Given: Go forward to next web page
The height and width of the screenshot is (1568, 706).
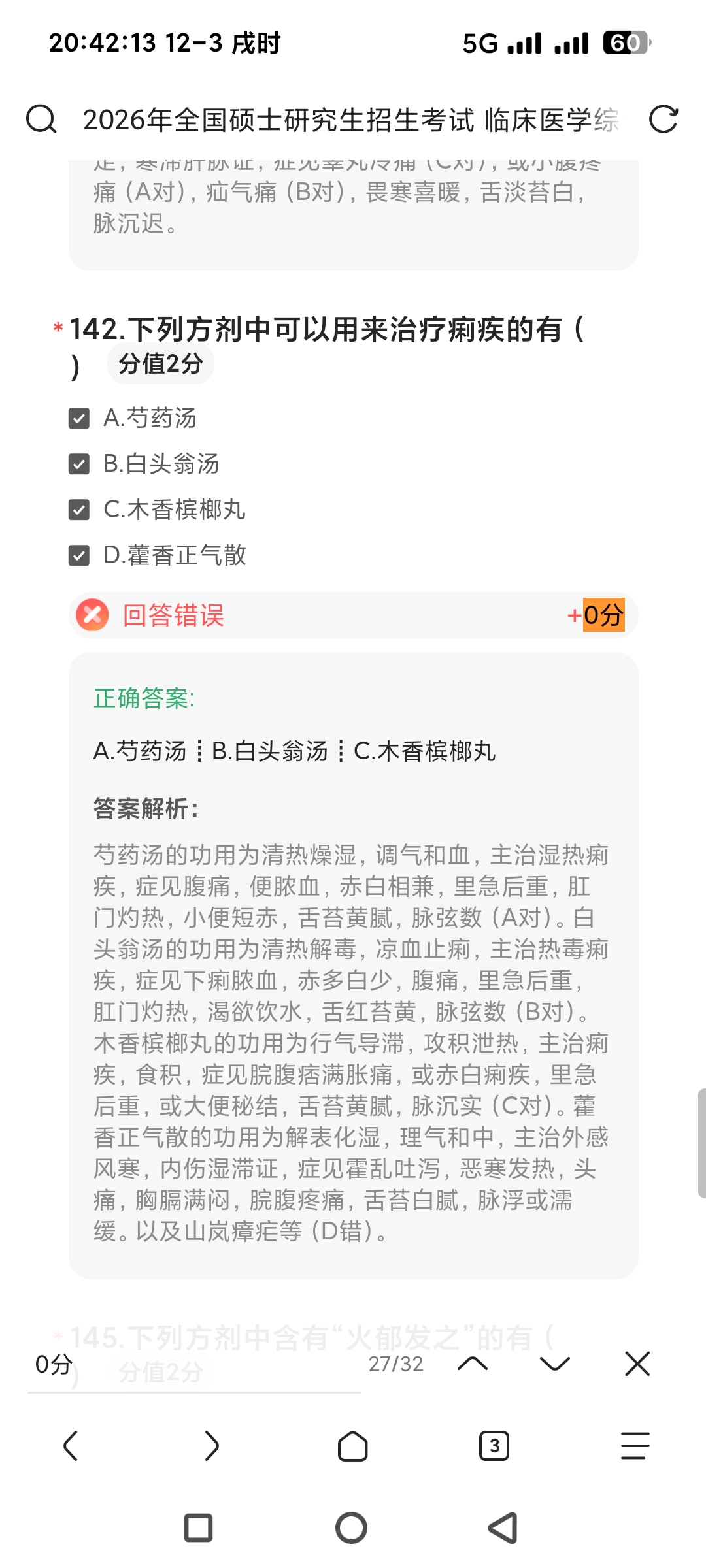Looking at the screenshot, I should 211,1445.
